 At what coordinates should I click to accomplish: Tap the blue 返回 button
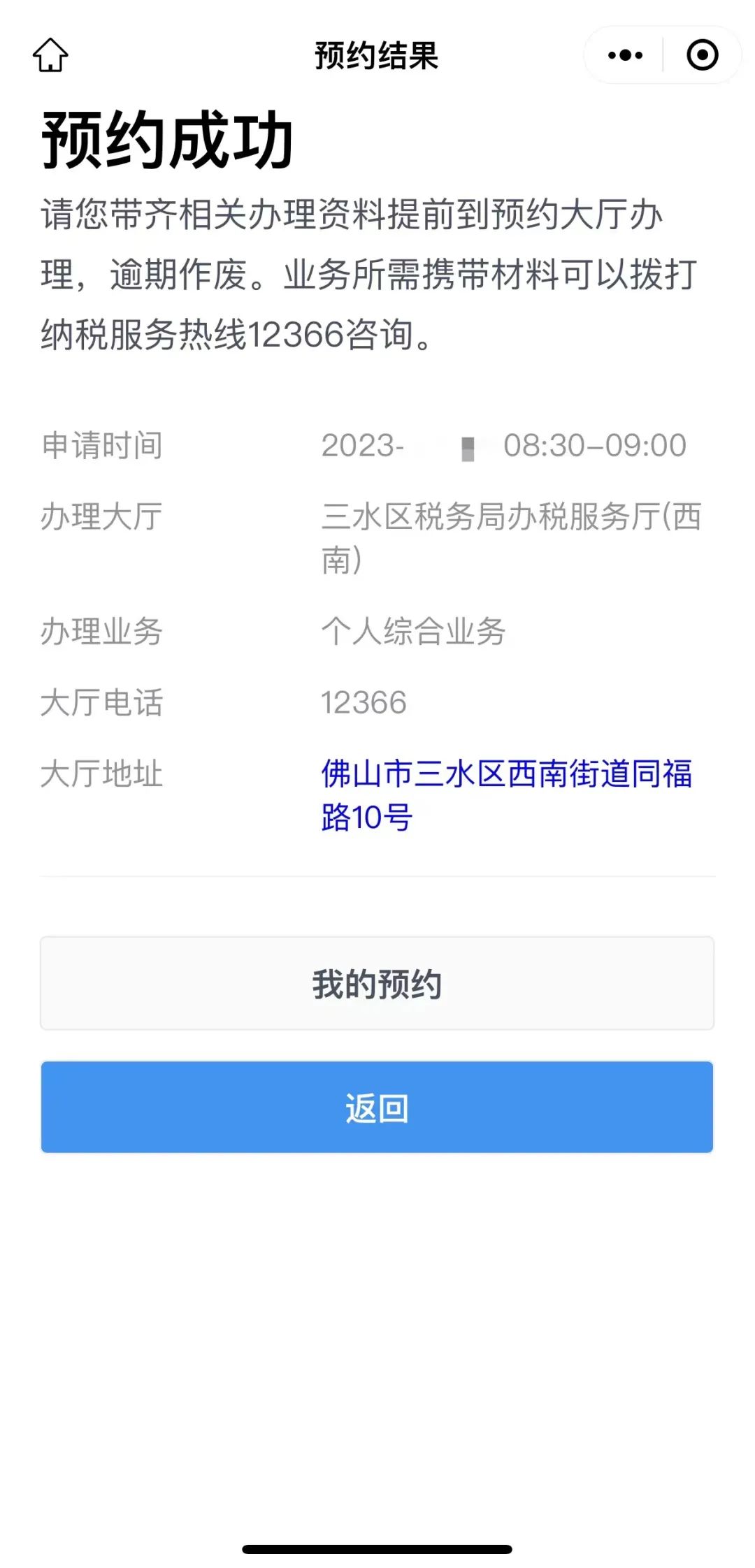click(x=377, y=1107)
